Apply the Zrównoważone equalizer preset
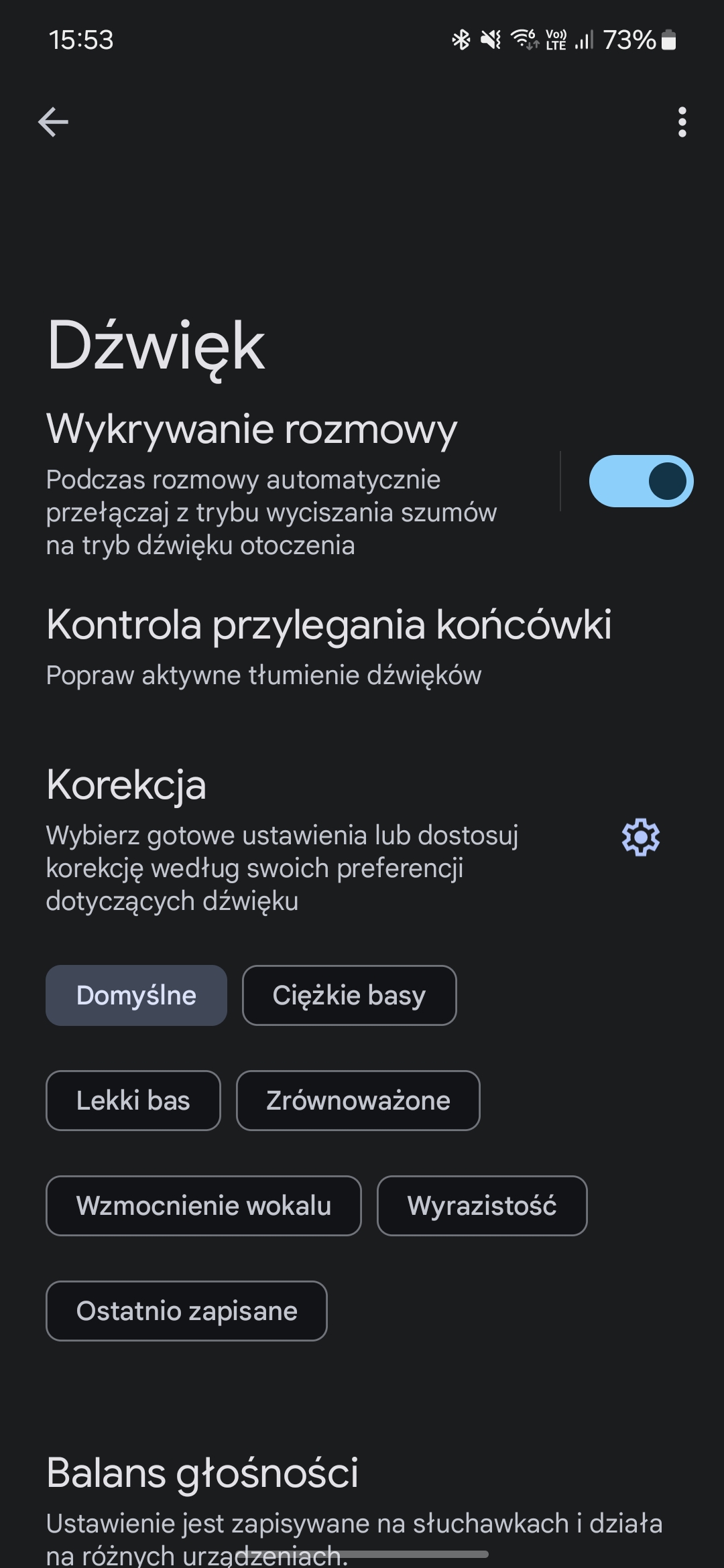 358,1100
